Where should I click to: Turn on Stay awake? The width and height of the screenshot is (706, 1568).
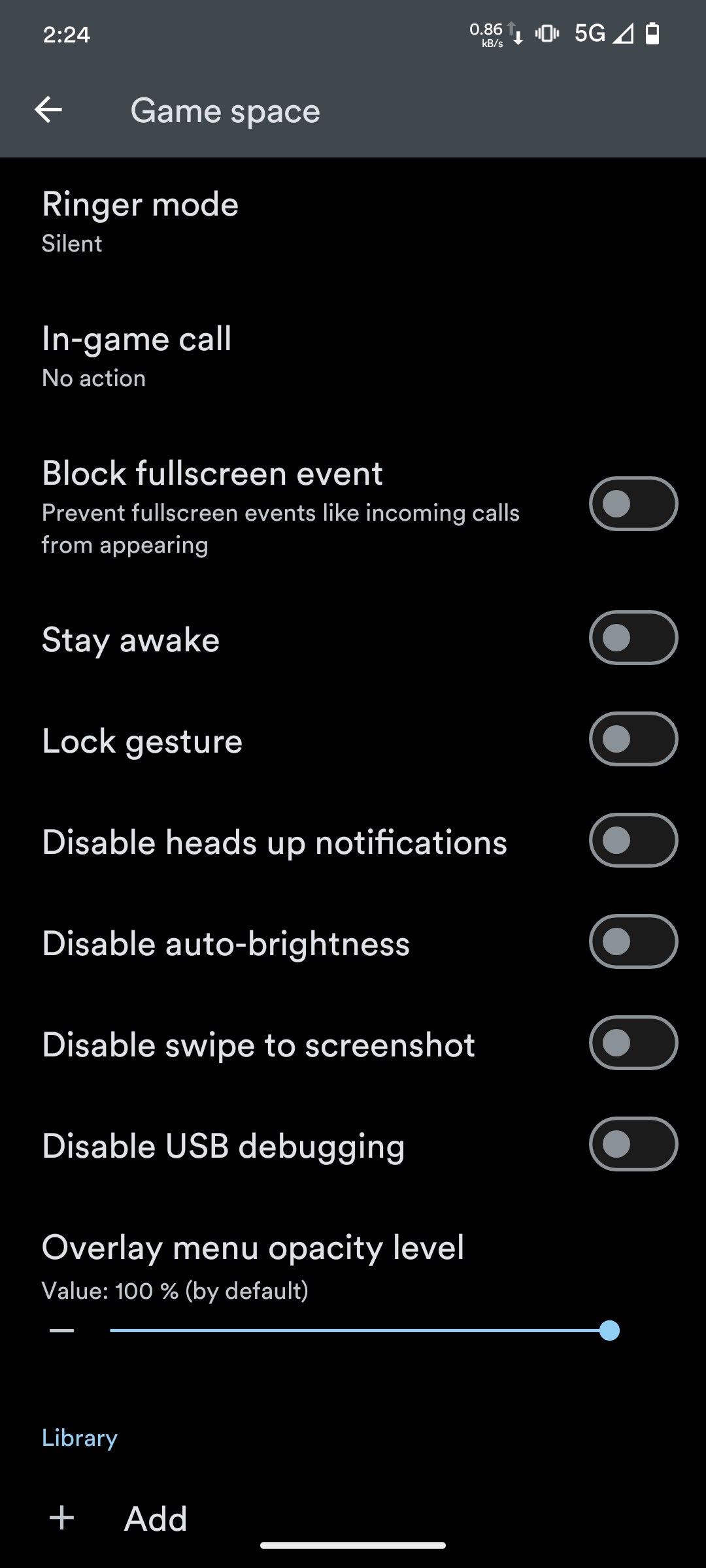click(x=633, y=638)
